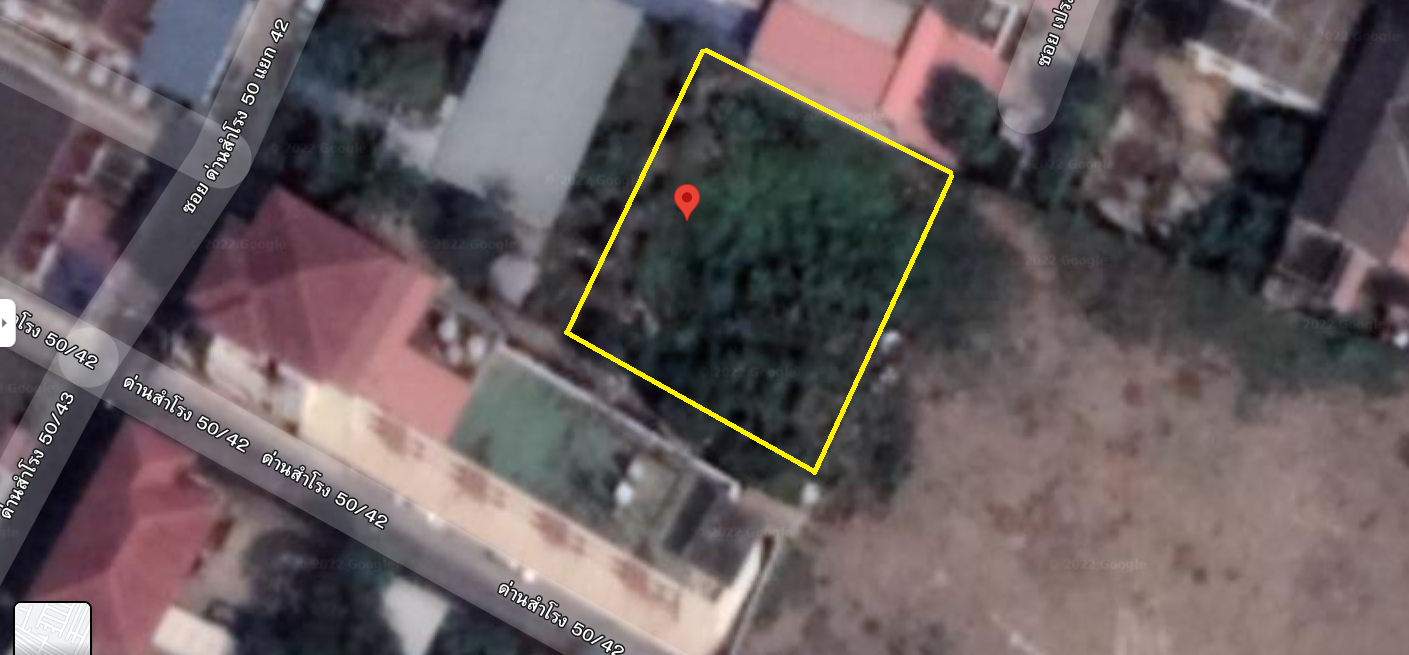Expand the collapsed side panel arrow

tap(6, 322)
